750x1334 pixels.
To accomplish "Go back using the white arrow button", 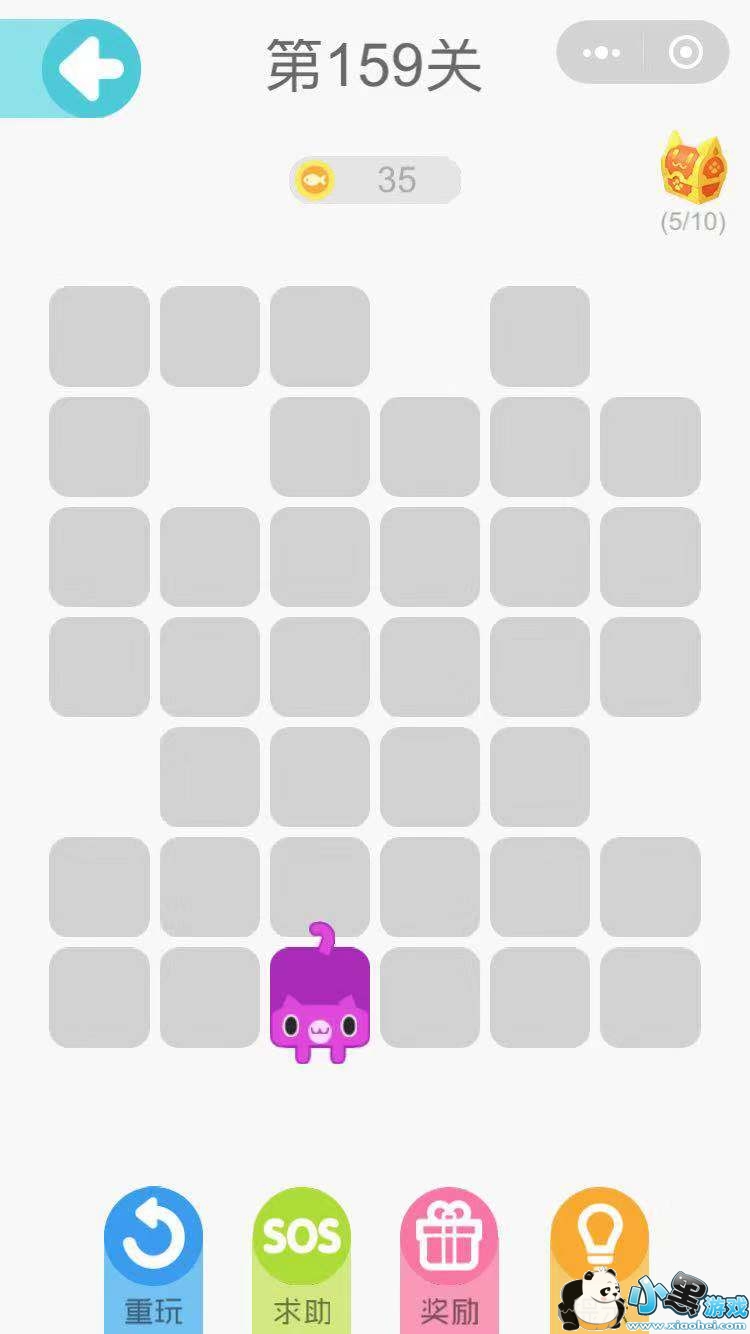I will 90,68.
